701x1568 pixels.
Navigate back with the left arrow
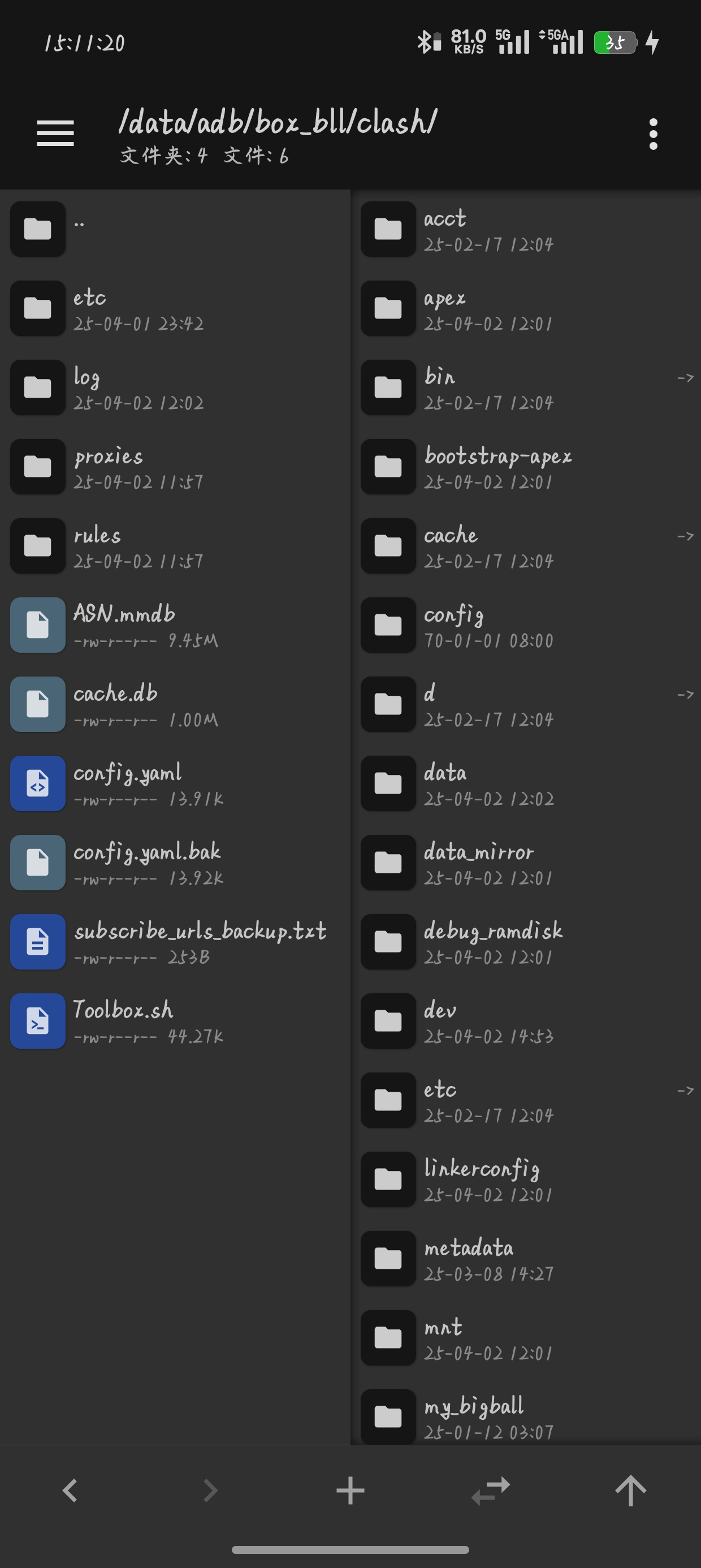point(70,1491)
